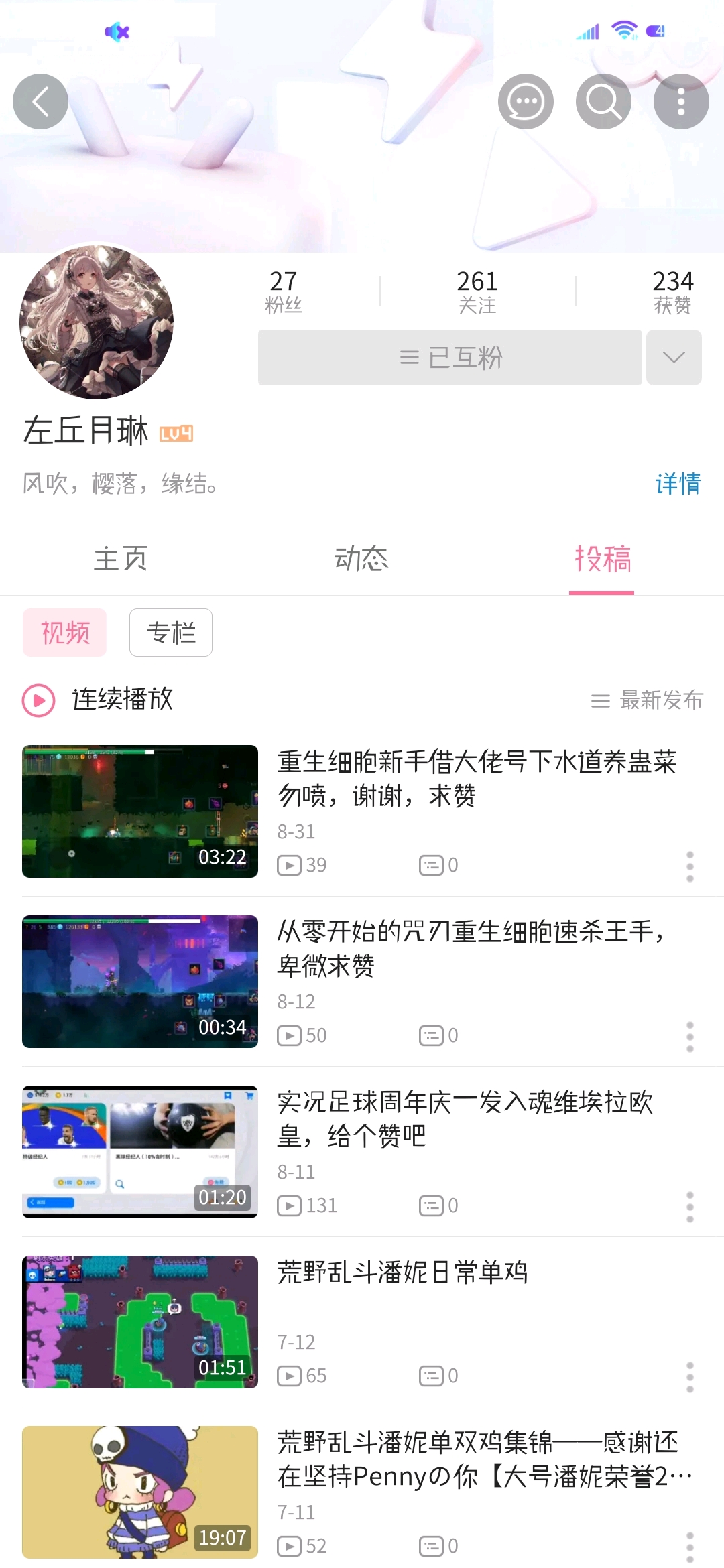Tap the search magnifier icon

pos(603,101)
